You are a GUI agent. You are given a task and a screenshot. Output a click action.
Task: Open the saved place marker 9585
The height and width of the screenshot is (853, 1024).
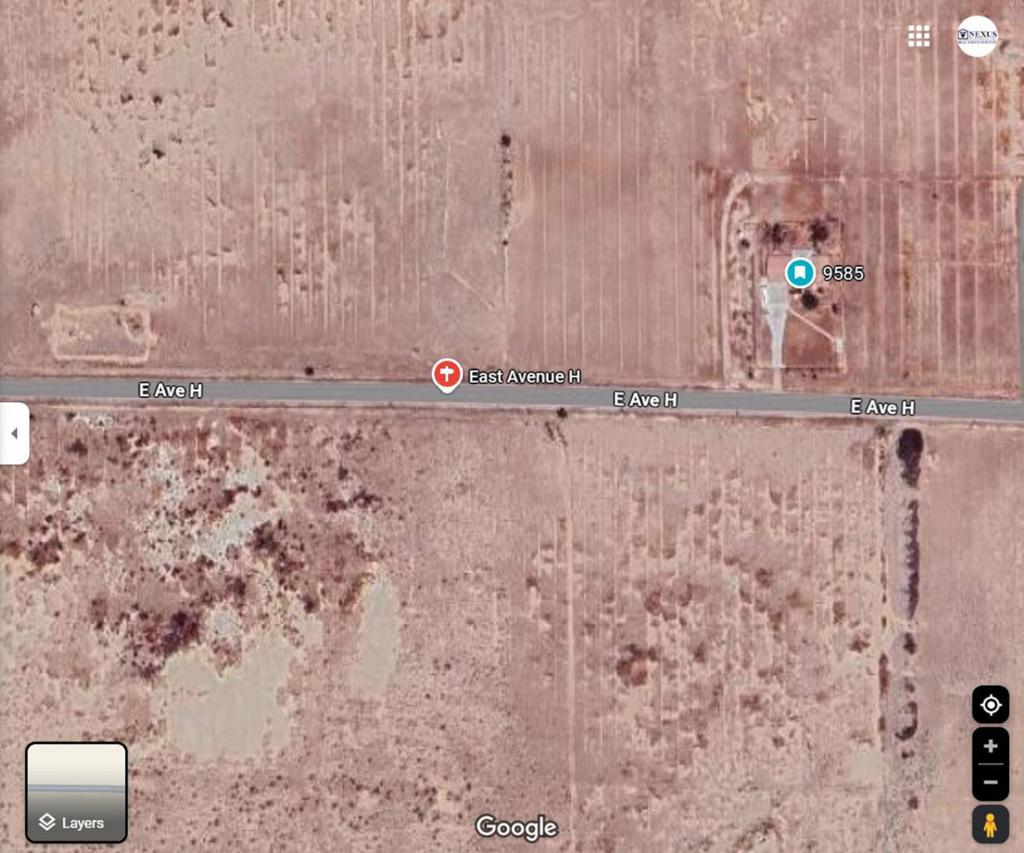(799, 272)
